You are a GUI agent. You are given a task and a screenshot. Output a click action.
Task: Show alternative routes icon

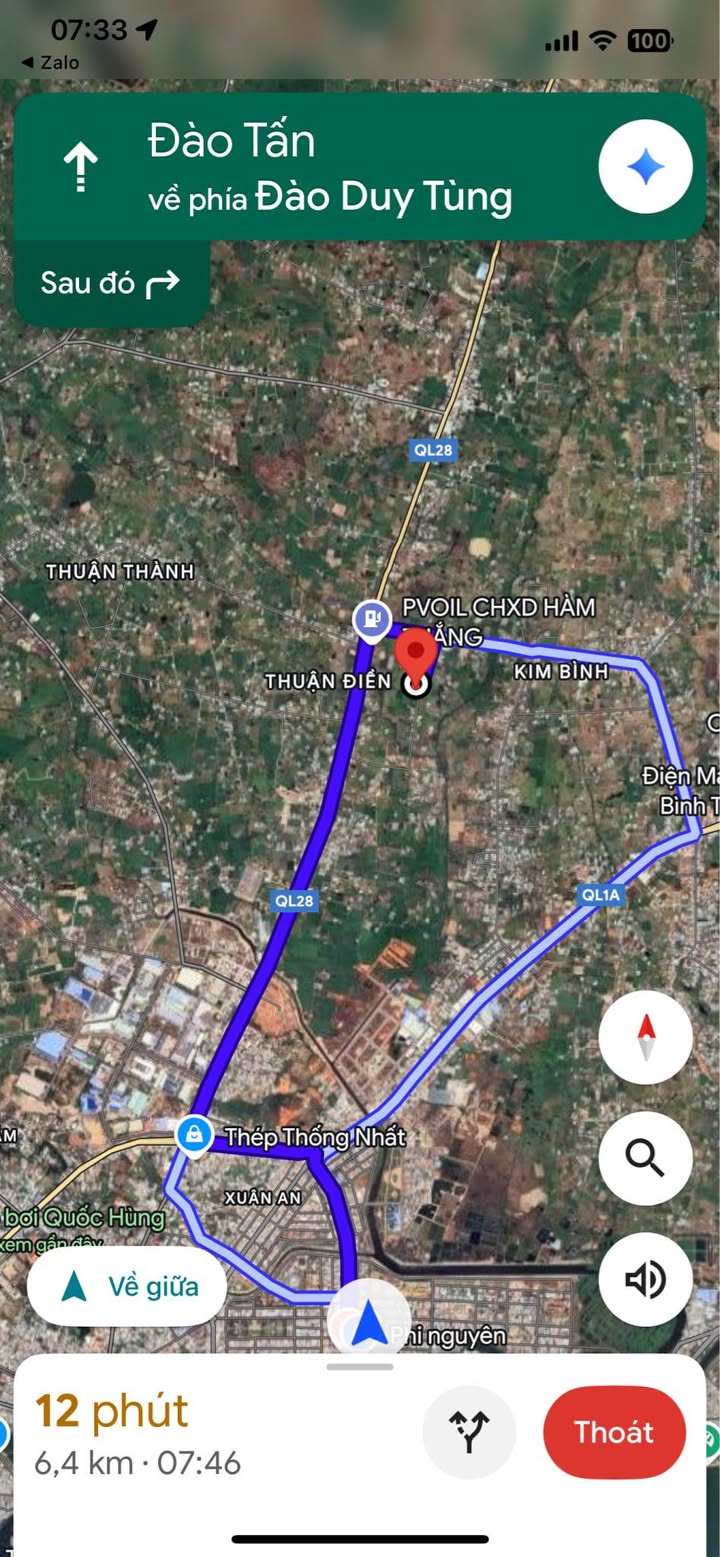pyautogui.click(x=469, y=1432)
